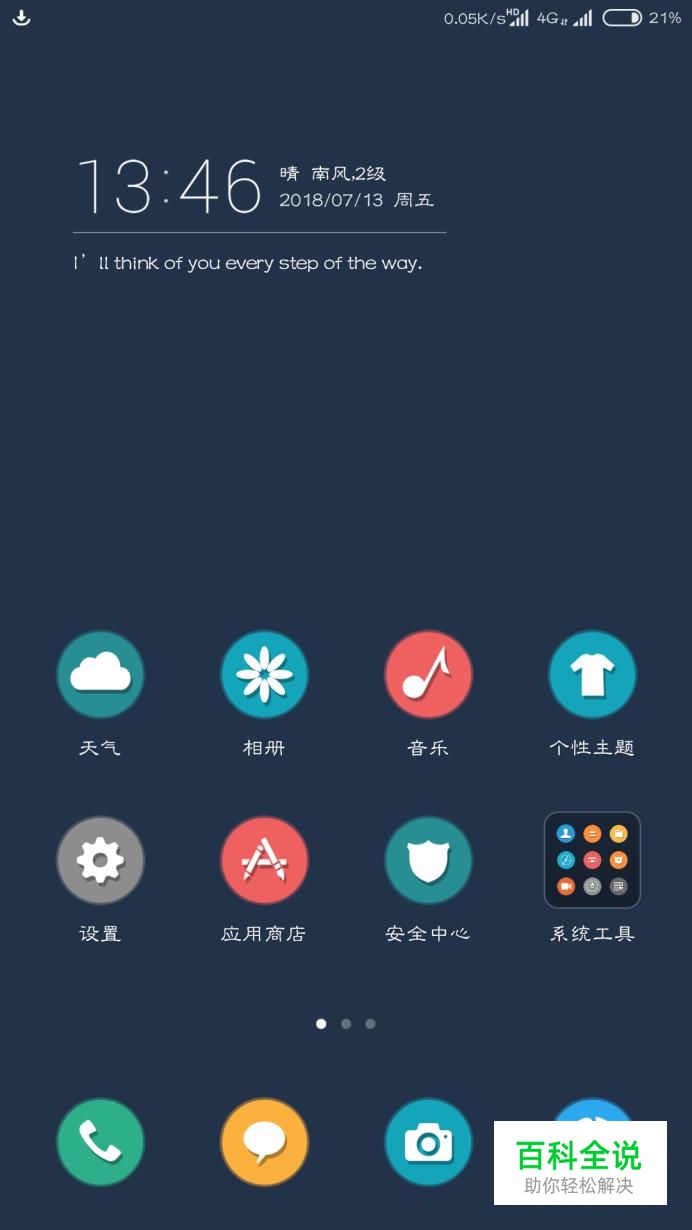Launch the camera from the dock
Image resolution: width=692 pixels, height=1230 pixels.
[x=428, y=1142]
